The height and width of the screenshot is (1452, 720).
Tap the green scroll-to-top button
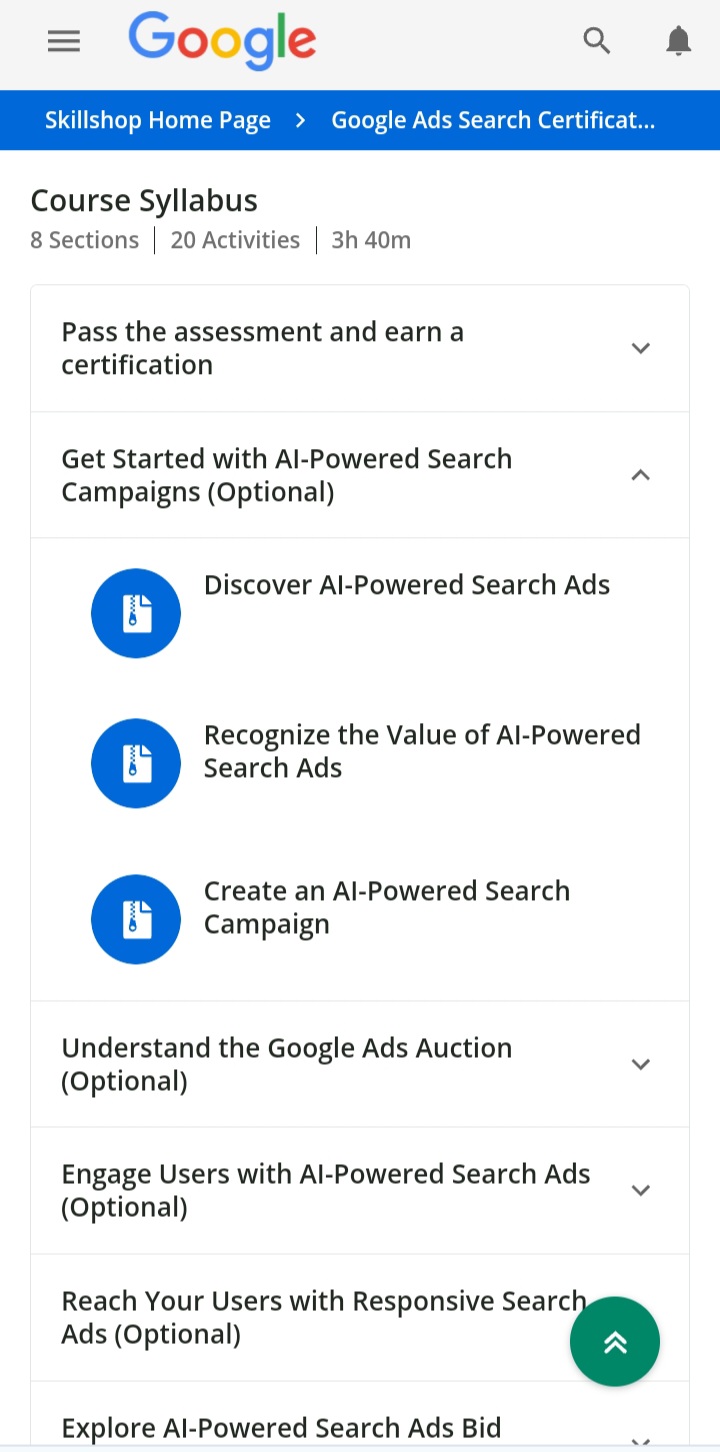point(615,1342)
